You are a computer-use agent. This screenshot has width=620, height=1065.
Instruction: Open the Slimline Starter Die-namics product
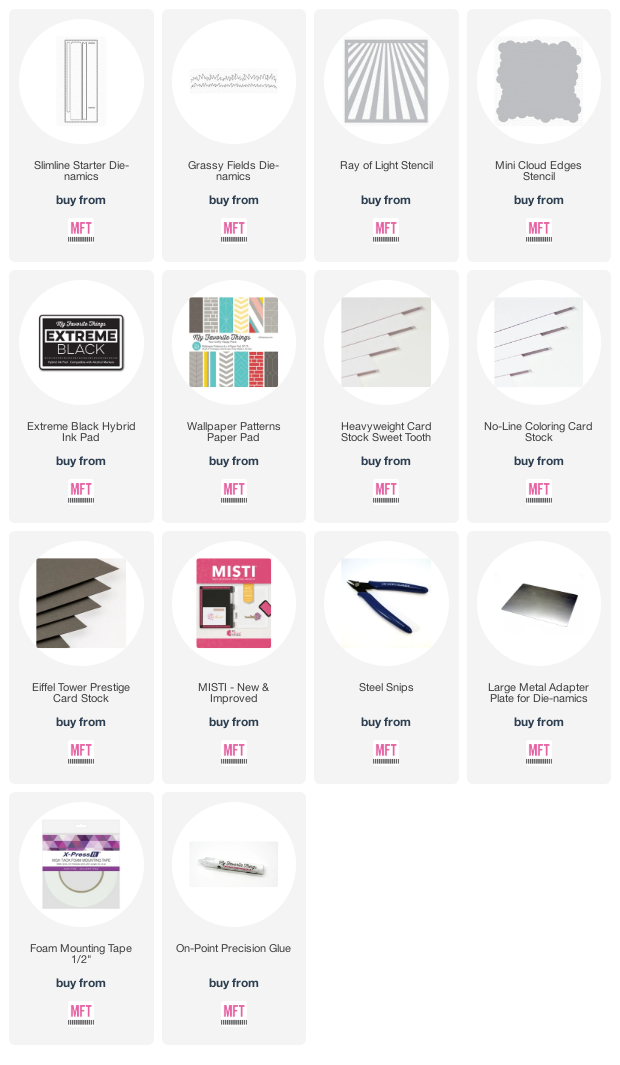(81, 82)
